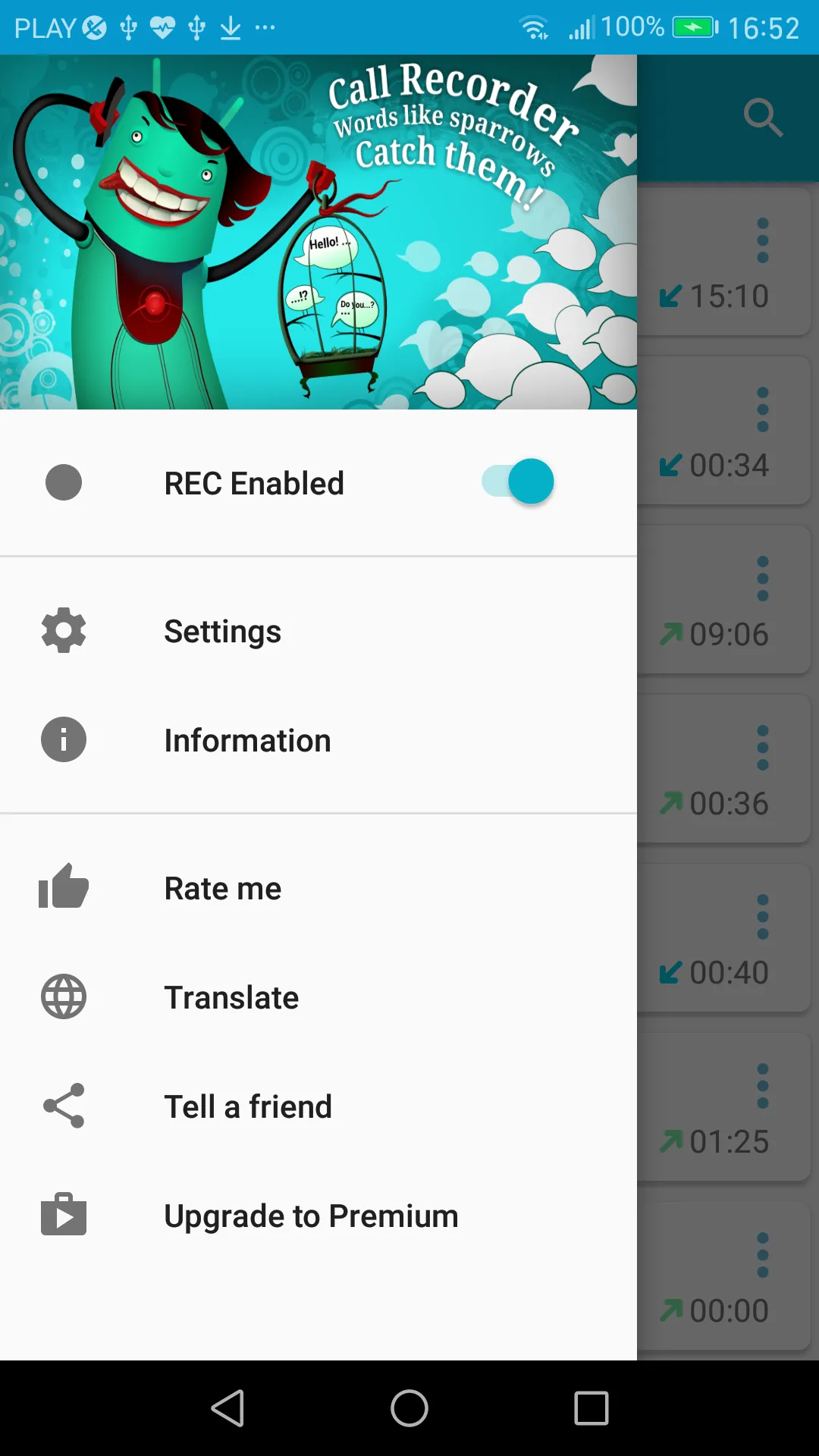Select the Translate globe icon
The height and width of the screenshot is (1456, 819).
click(64, 996)
